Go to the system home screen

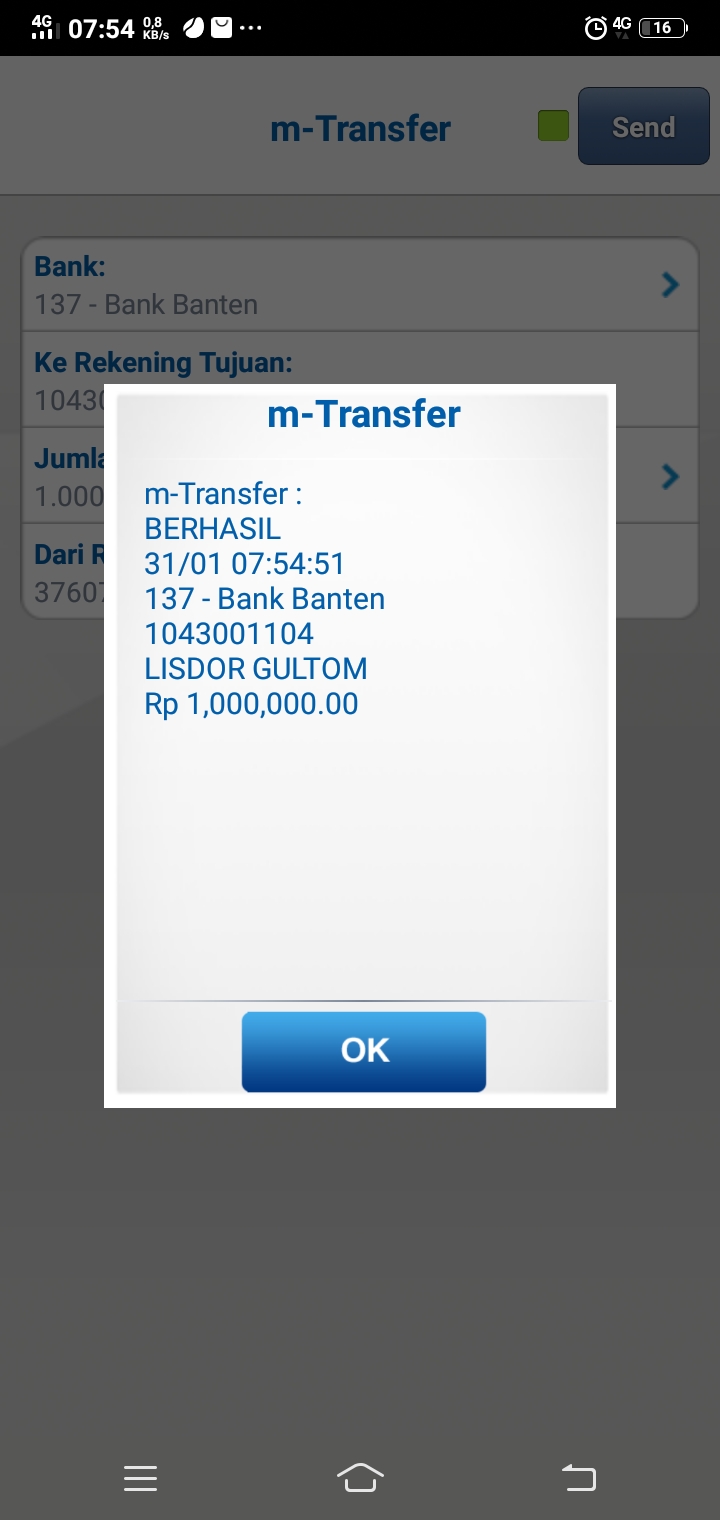coord(360,1477)
